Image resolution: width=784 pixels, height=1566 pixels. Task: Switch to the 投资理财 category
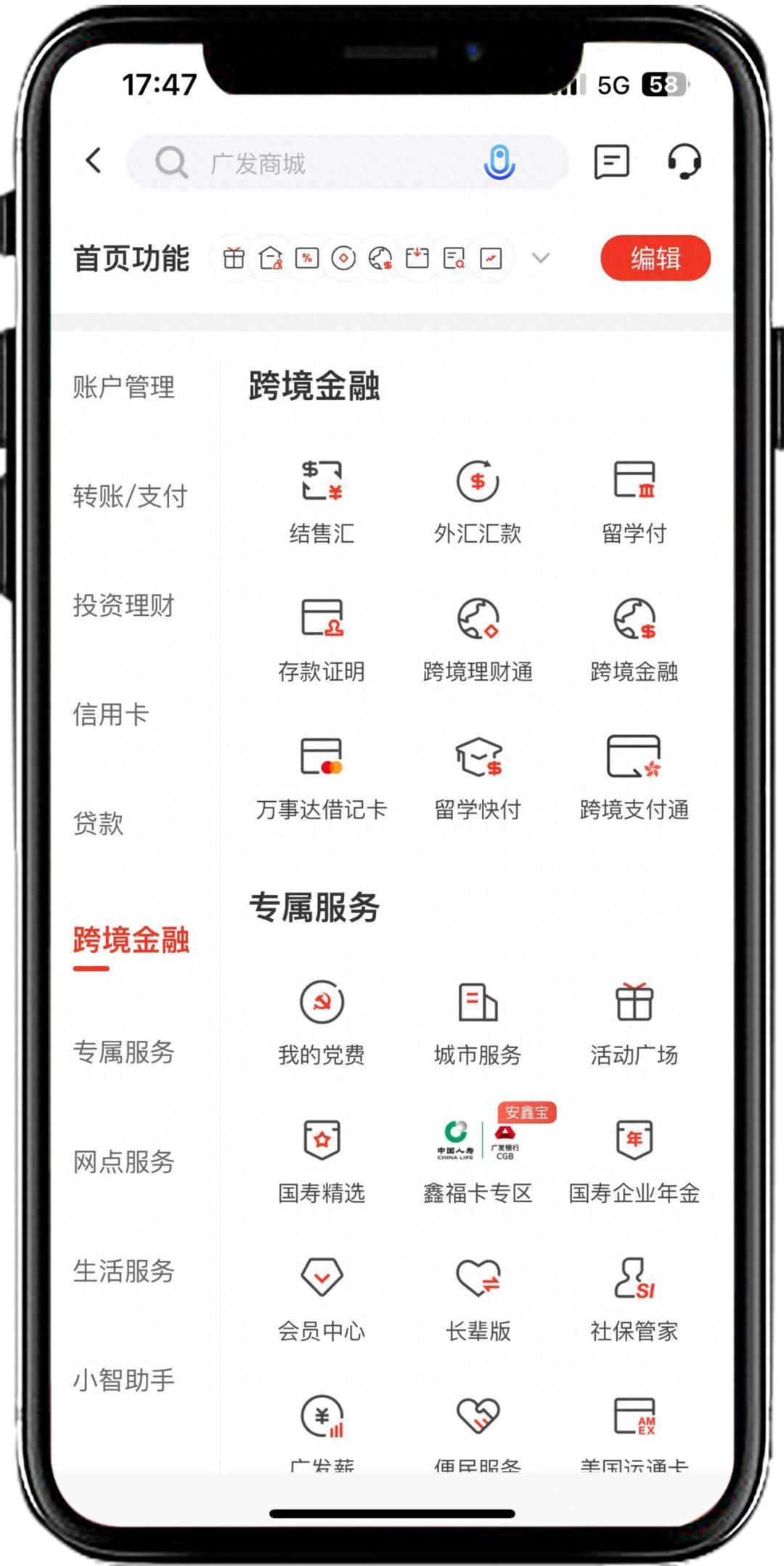(124, 605)
